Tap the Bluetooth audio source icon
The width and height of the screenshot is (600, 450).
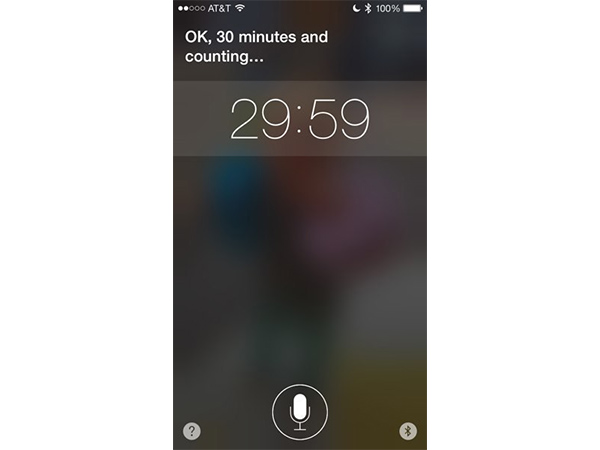click(407, 431)
